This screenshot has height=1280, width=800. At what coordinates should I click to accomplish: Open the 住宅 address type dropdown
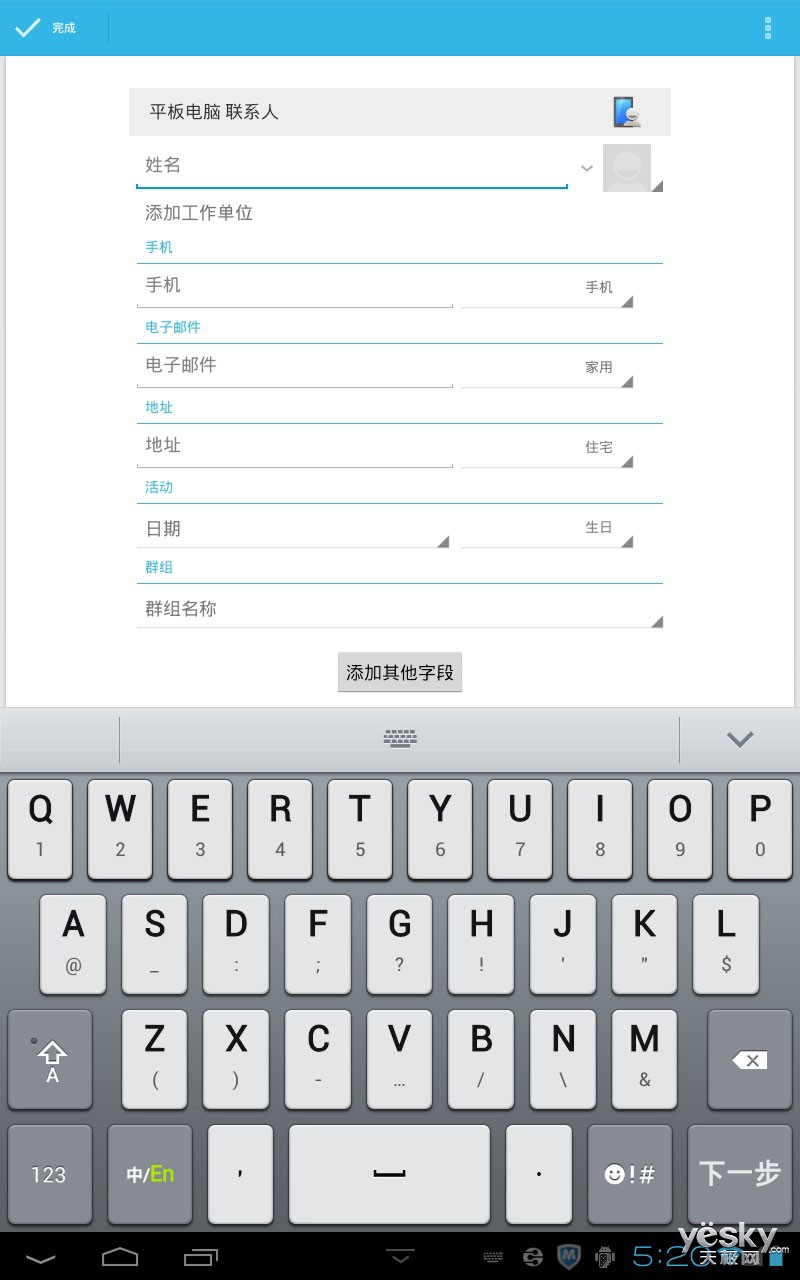coord(547,447)
